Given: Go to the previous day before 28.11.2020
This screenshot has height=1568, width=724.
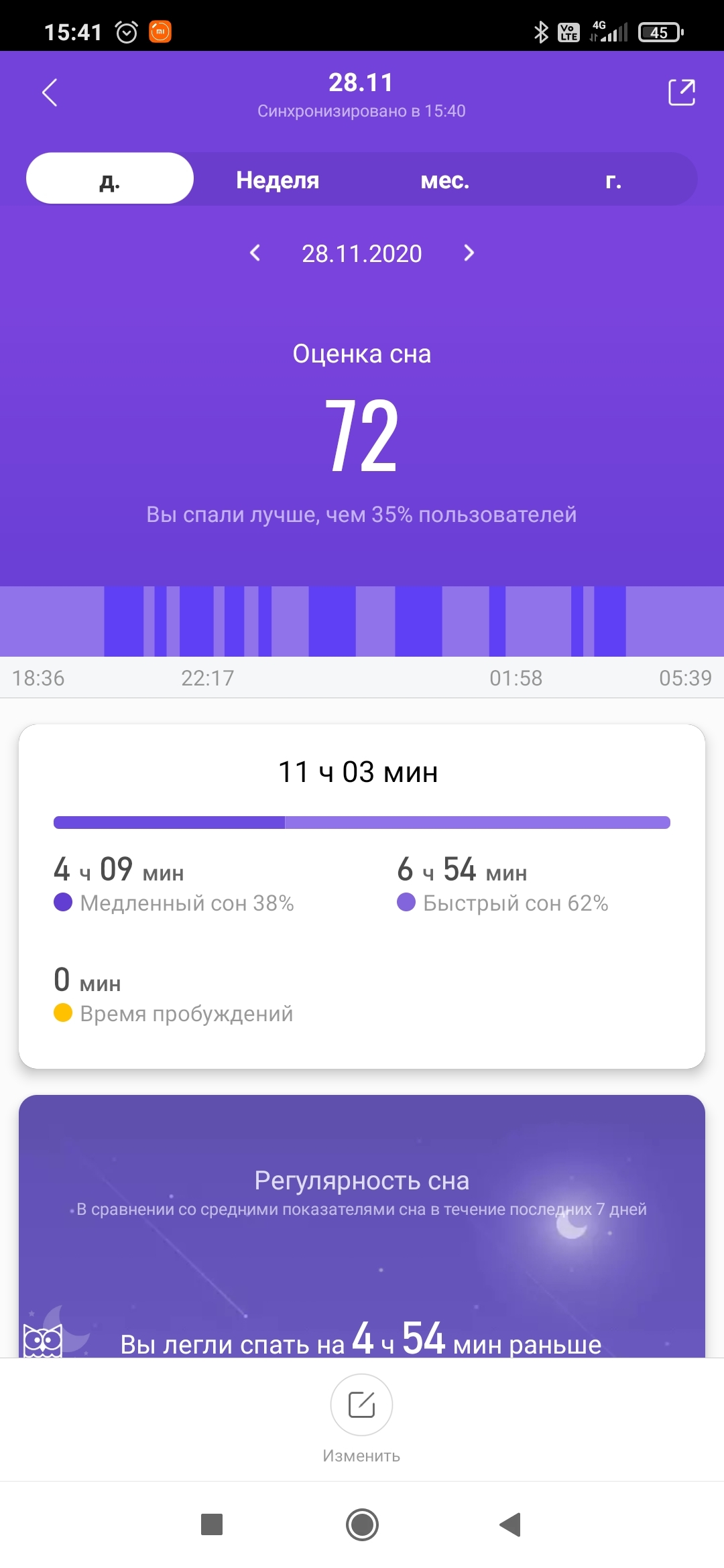Looking at the screenshot, I should [255, 253].
